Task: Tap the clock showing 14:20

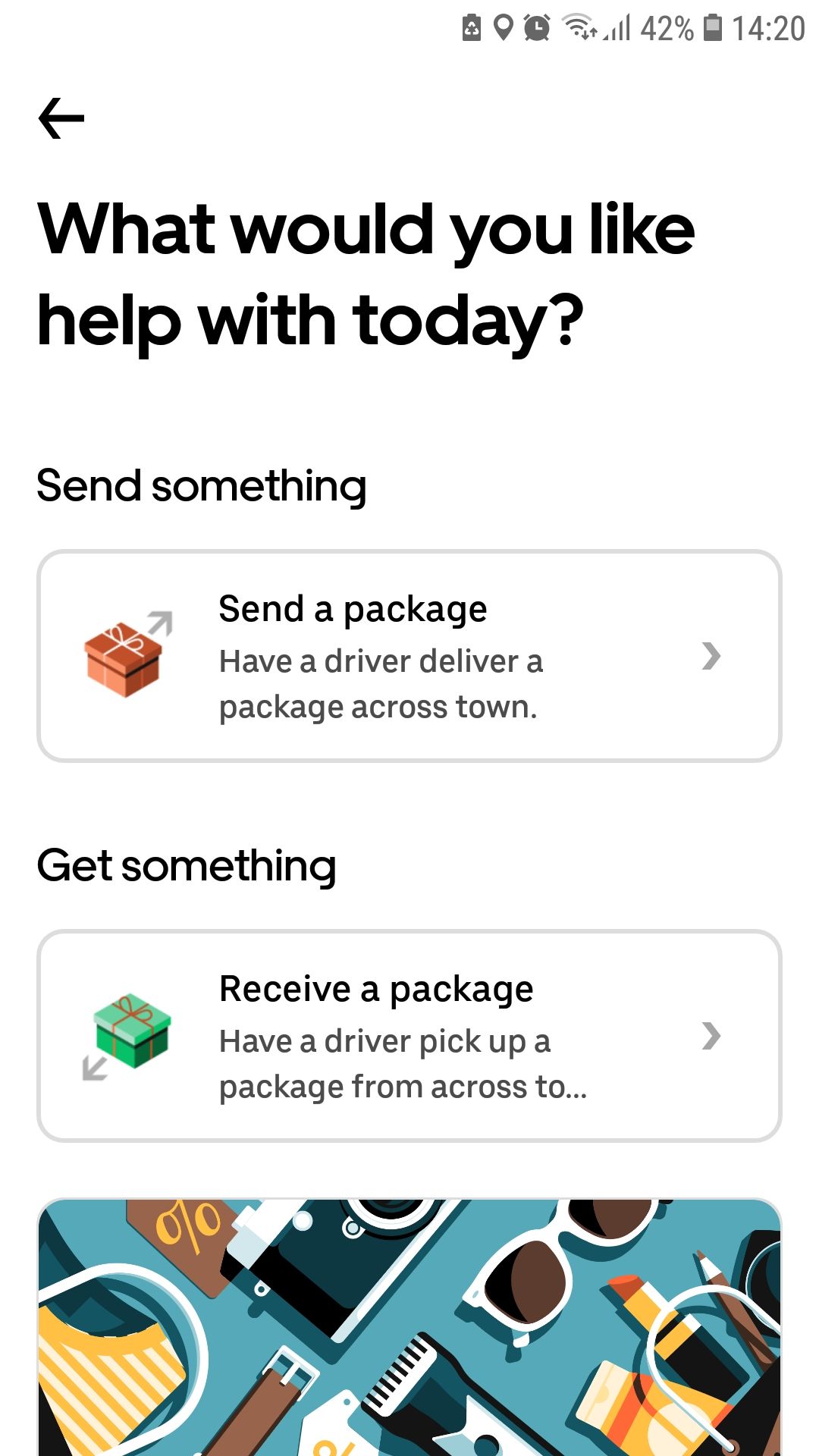Action: pyautogui.click(x=767, y=29)
